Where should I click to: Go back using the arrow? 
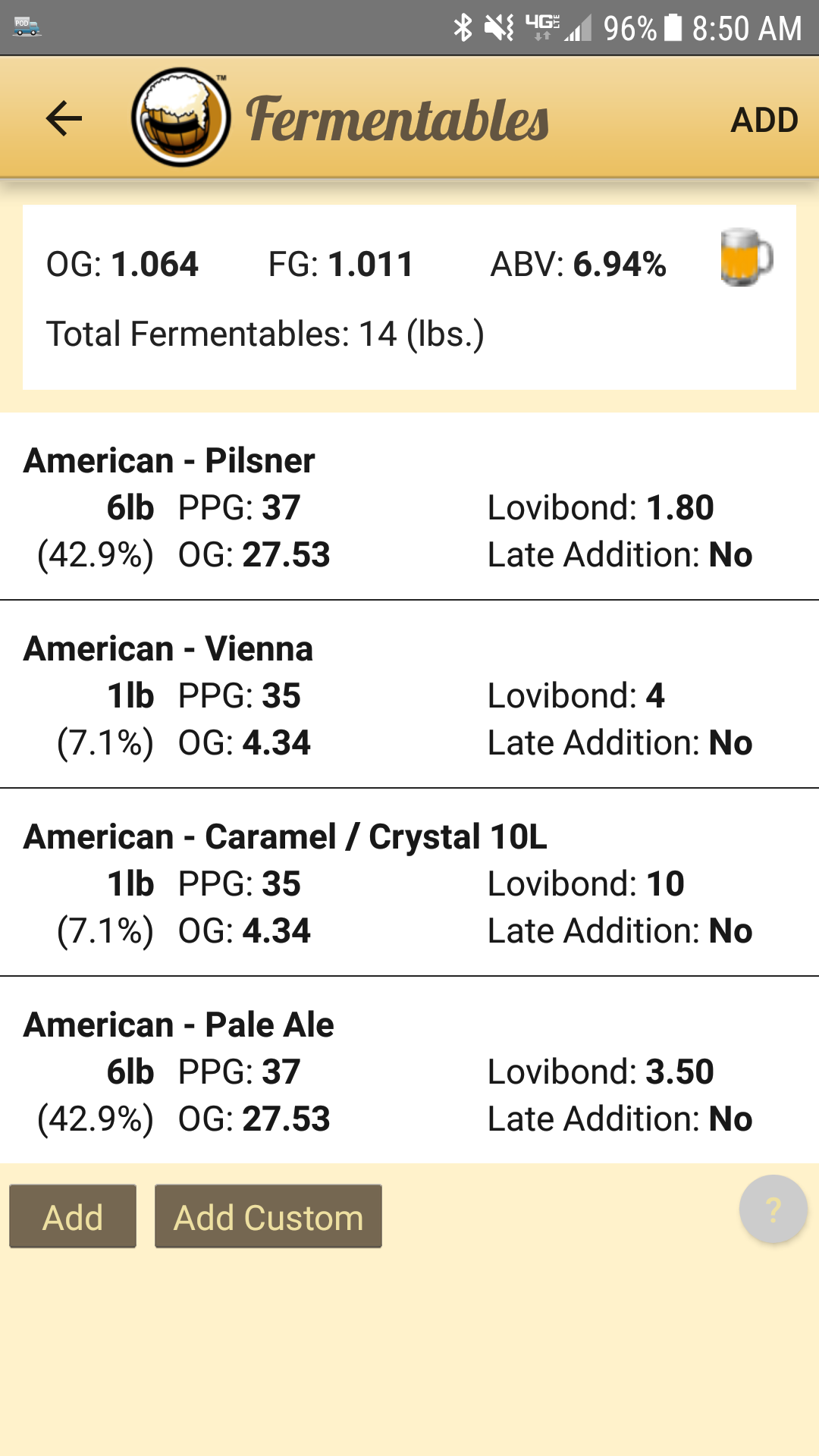64,118
